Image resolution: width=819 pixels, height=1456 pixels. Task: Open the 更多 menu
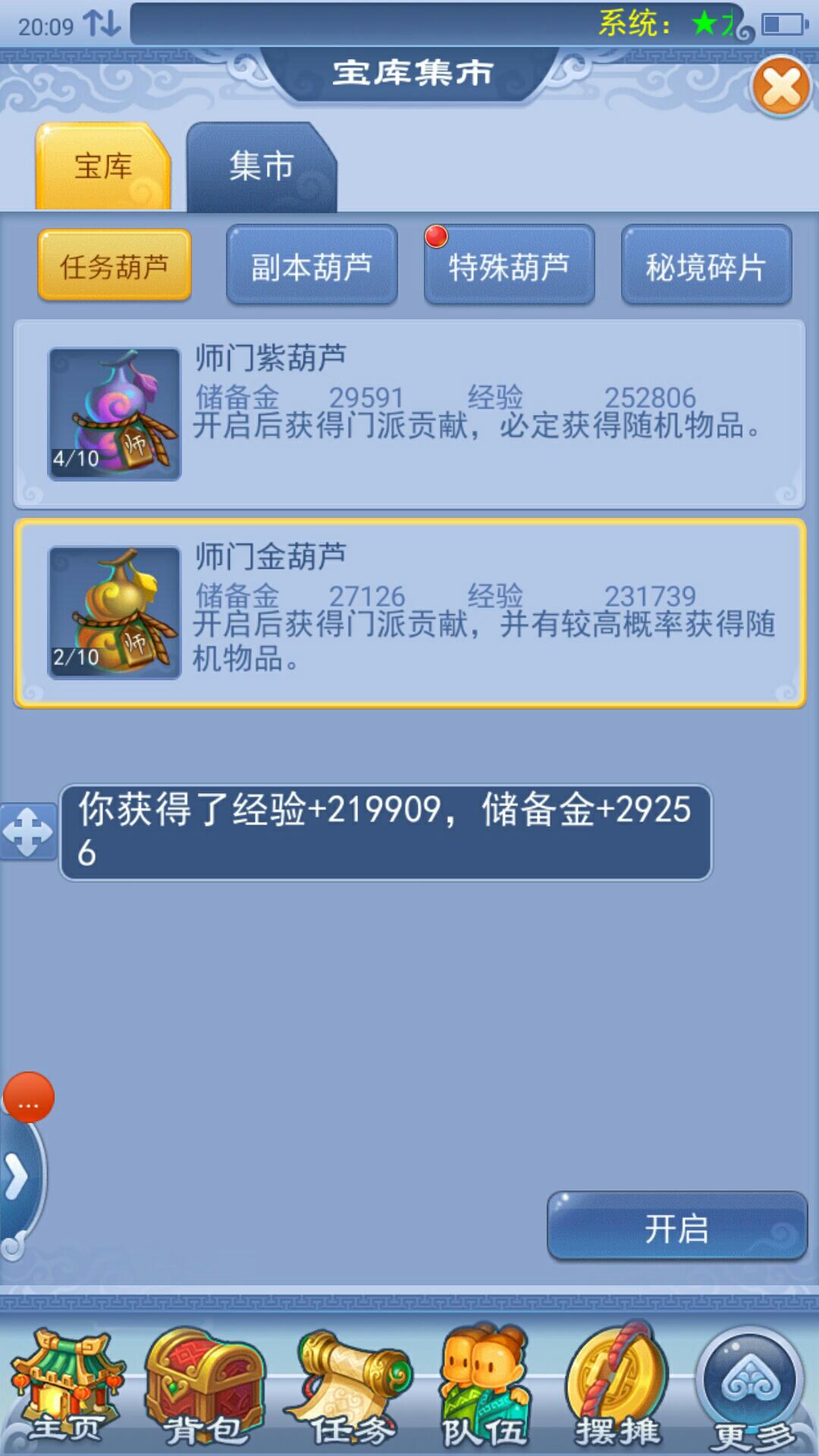click(751, 1386)
